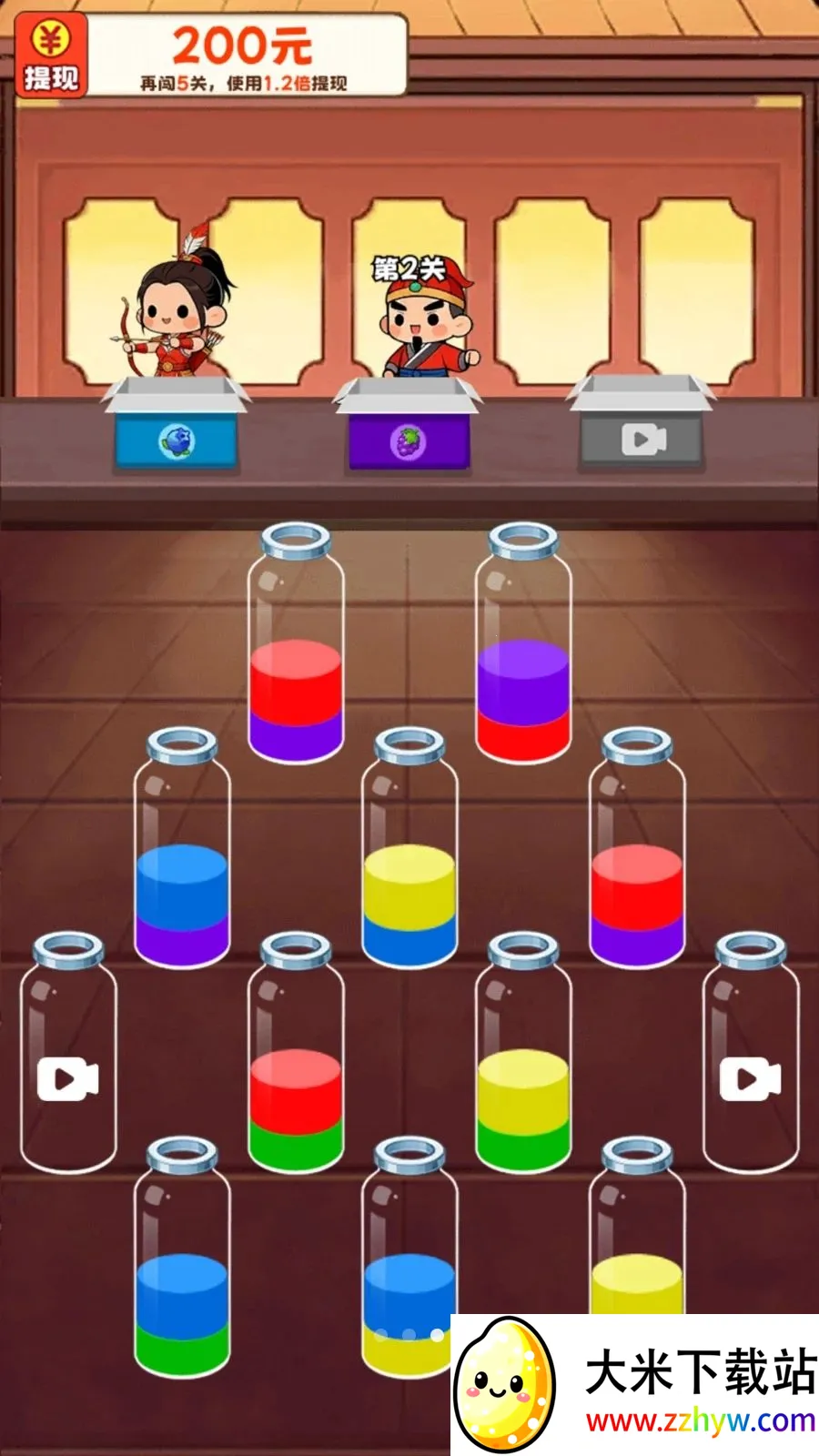
Task: Select the bottle with red above green
Action: coord(296,1053)
